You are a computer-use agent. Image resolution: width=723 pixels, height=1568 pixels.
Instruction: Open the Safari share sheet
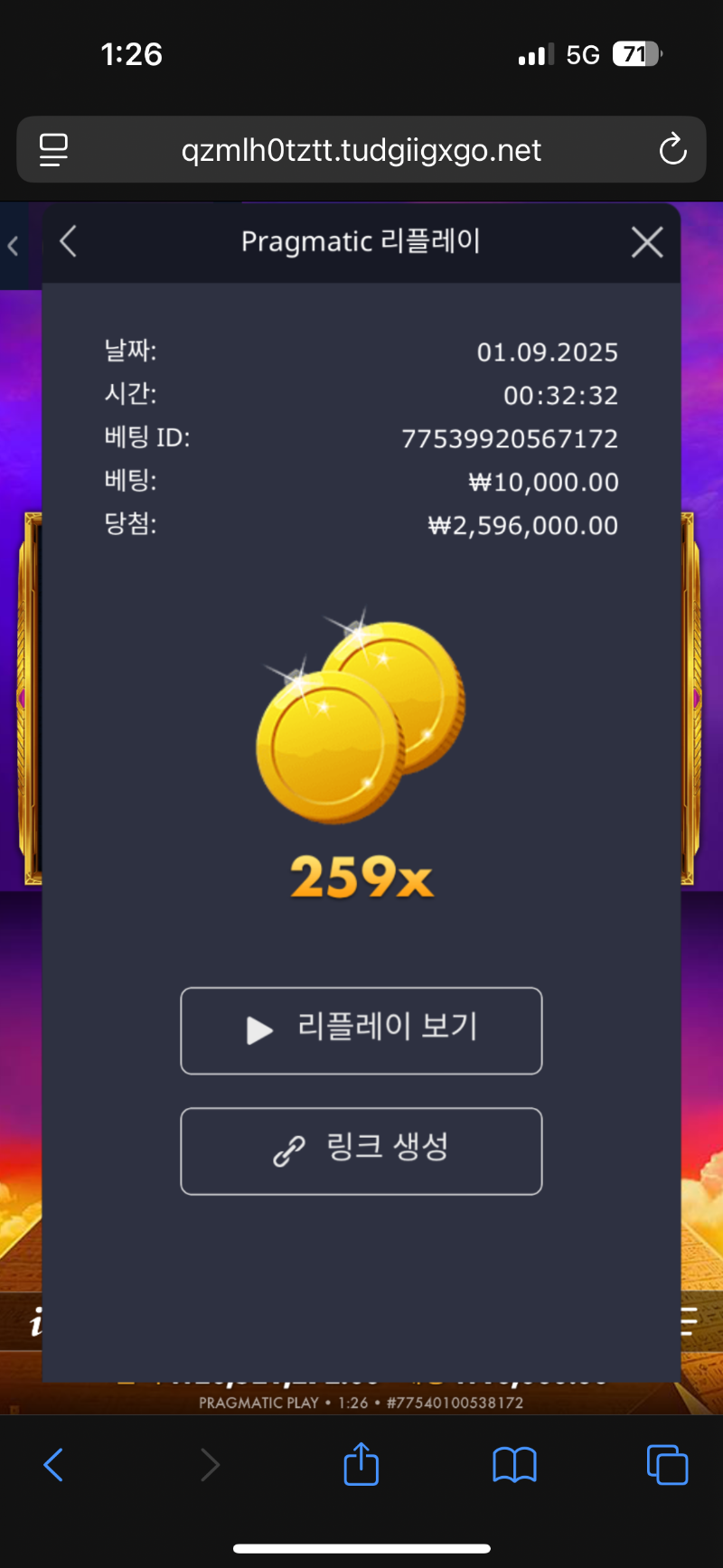361,1464
